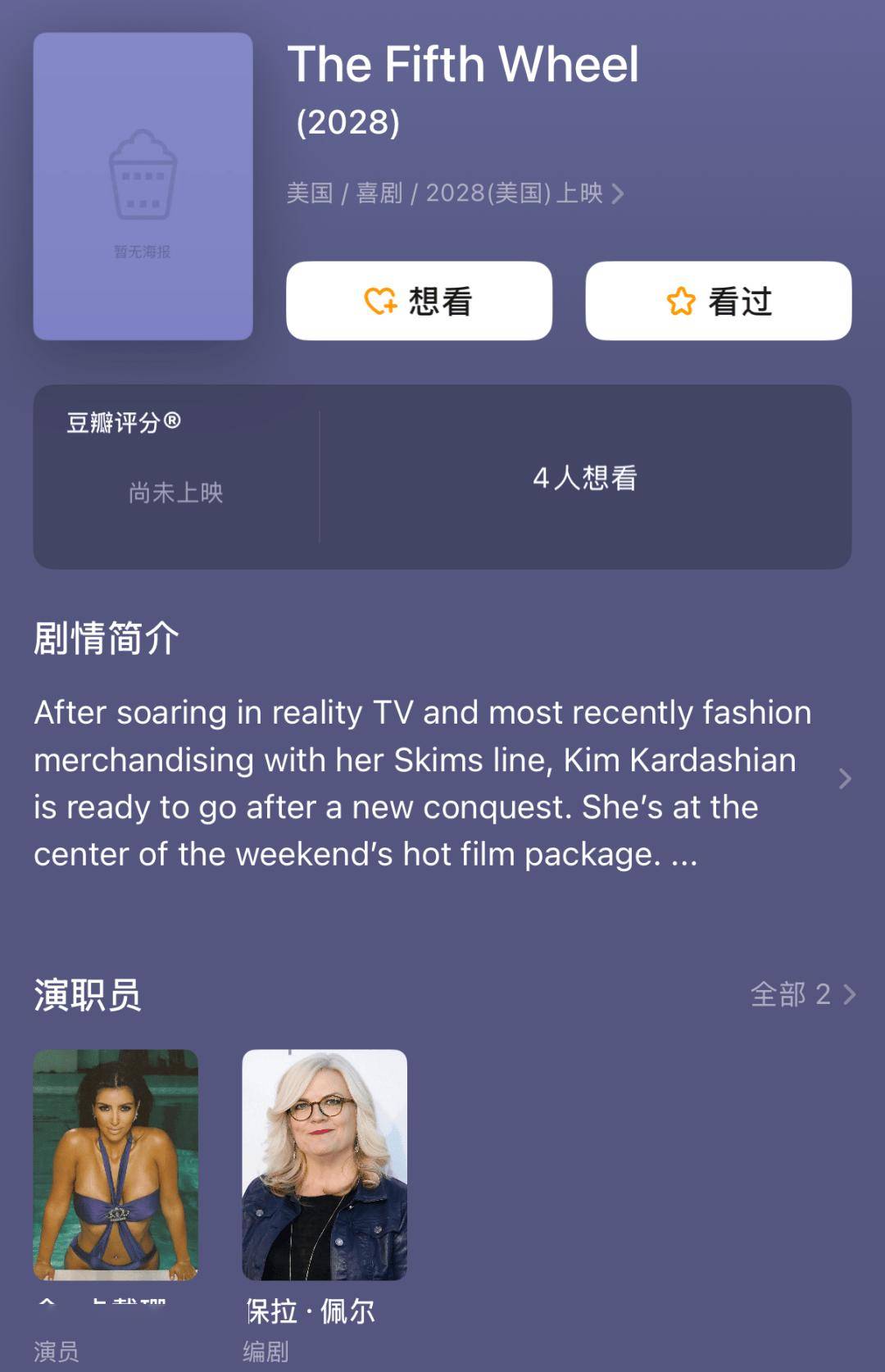This screenshot has width=885, height=1372.
Task: Mark the film as 想看 (want to watch)
Action: (419, 301)
